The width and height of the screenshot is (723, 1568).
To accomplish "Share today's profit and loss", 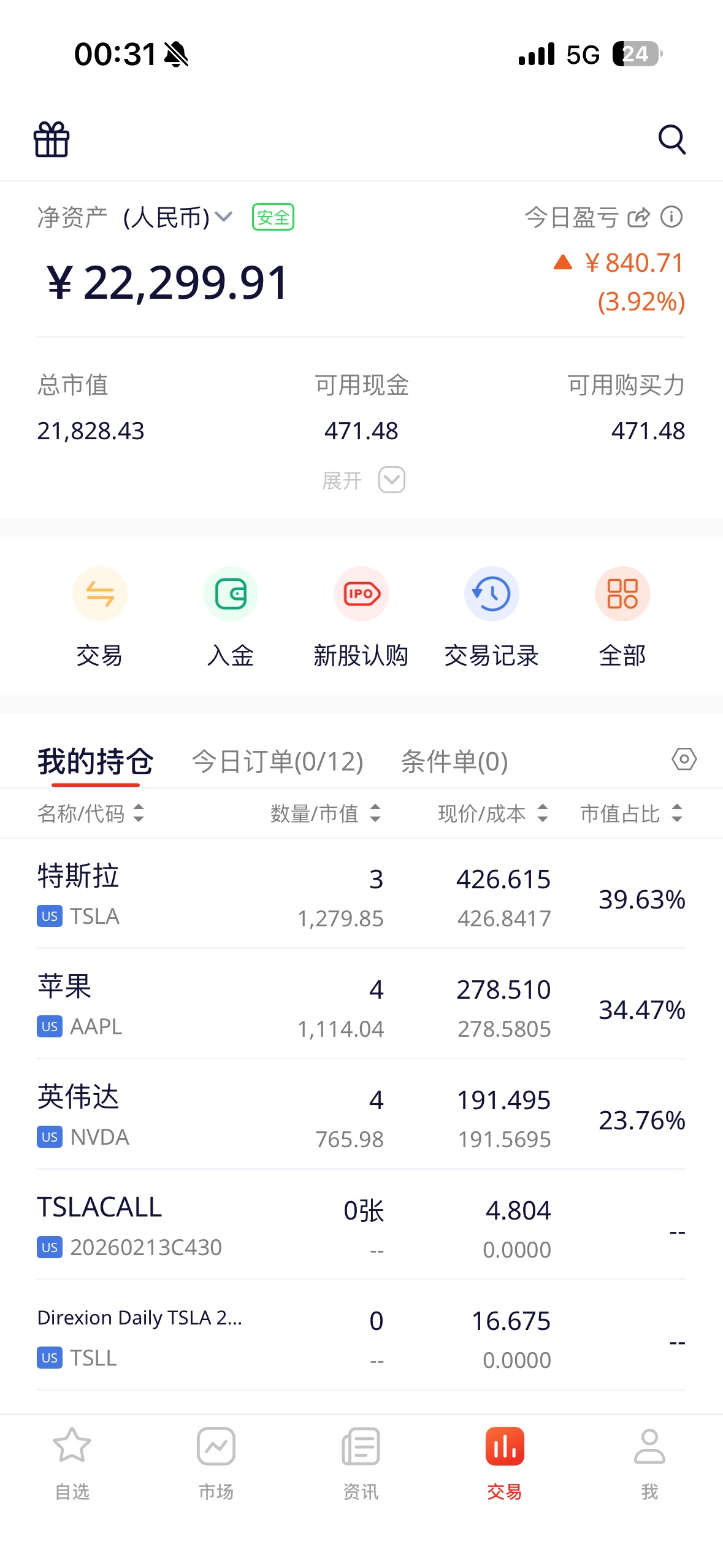I will pos(638,217).
